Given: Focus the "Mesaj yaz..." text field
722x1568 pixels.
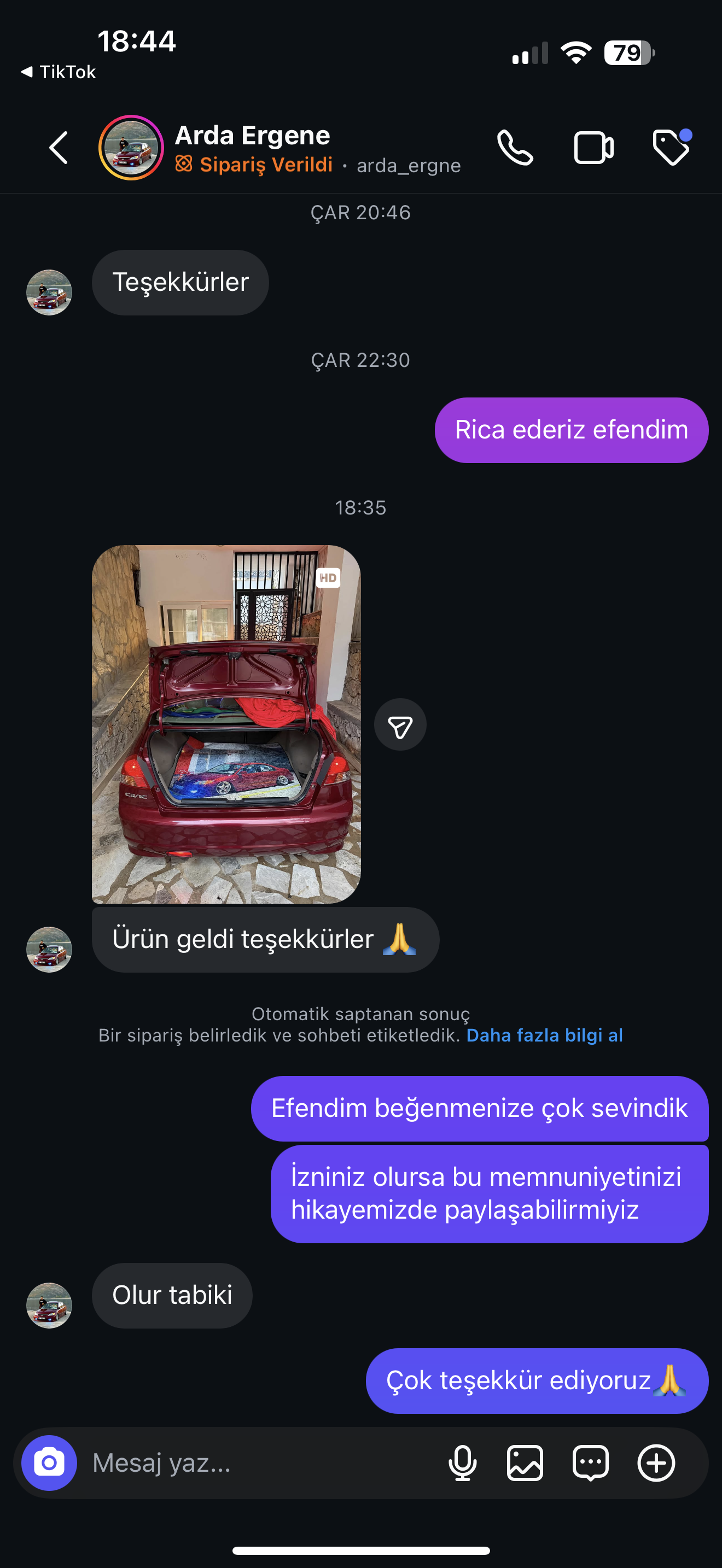Looking at the screenshot, I should pos(255,1462).
